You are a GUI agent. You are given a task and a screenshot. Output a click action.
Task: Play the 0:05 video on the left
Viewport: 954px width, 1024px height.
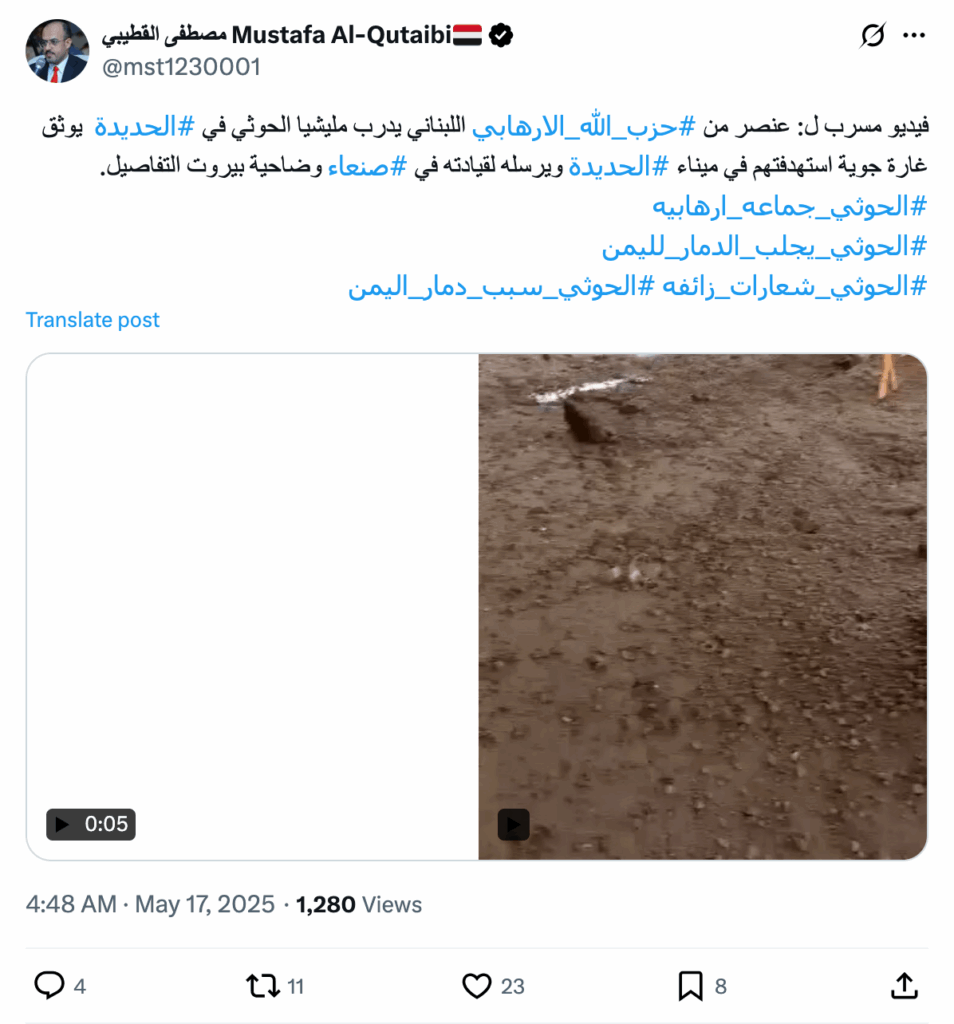coord(252,606)
